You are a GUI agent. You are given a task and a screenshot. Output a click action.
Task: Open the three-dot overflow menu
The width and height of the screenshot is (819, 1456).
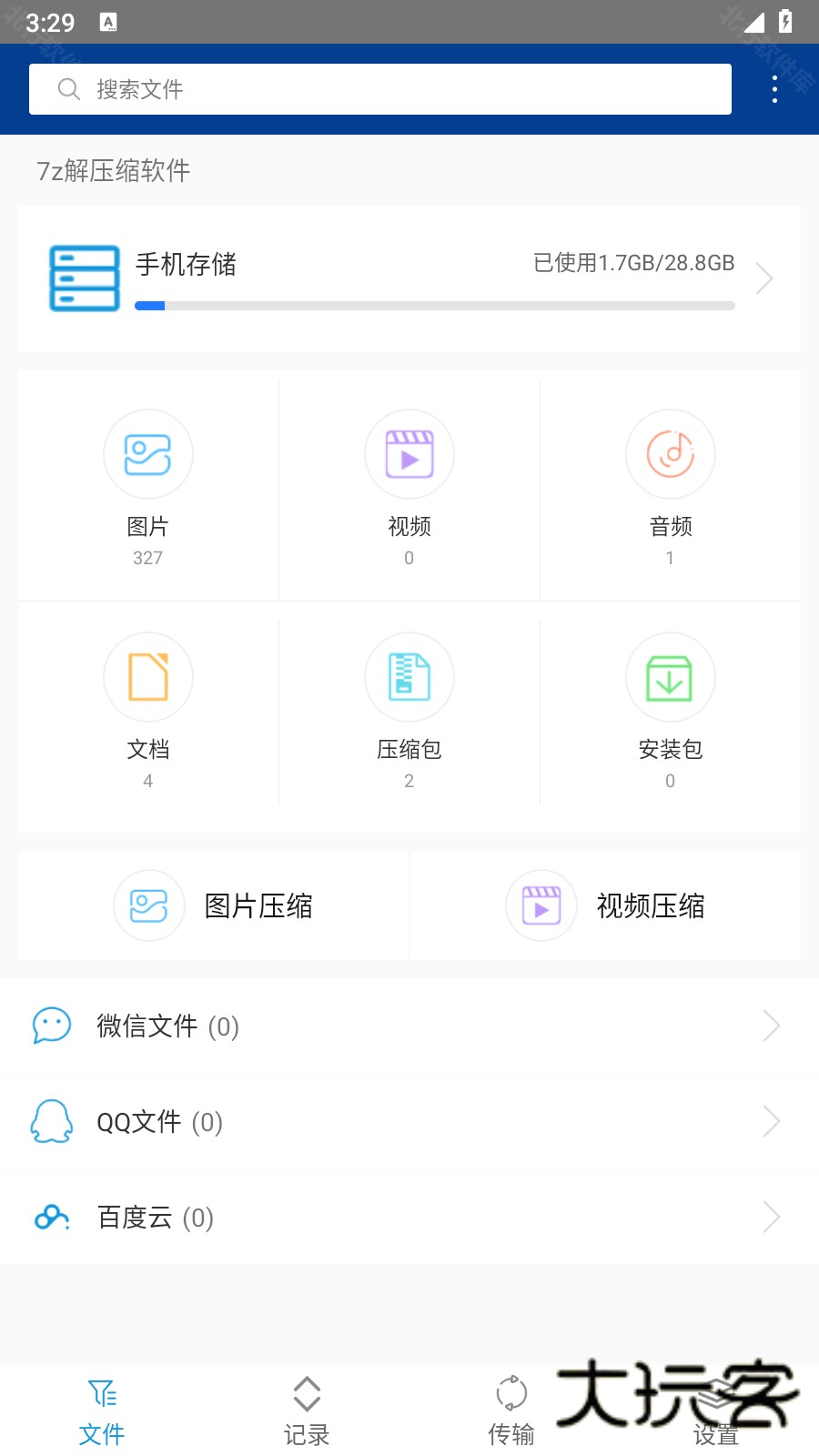(774, 88)
